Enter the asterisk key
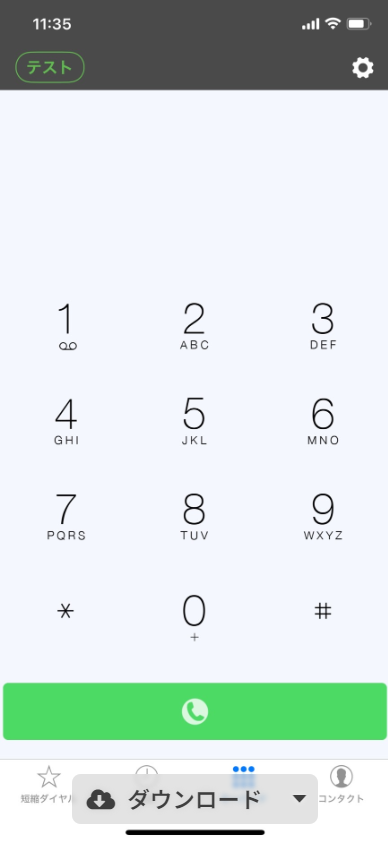 [x=66, y=612]
